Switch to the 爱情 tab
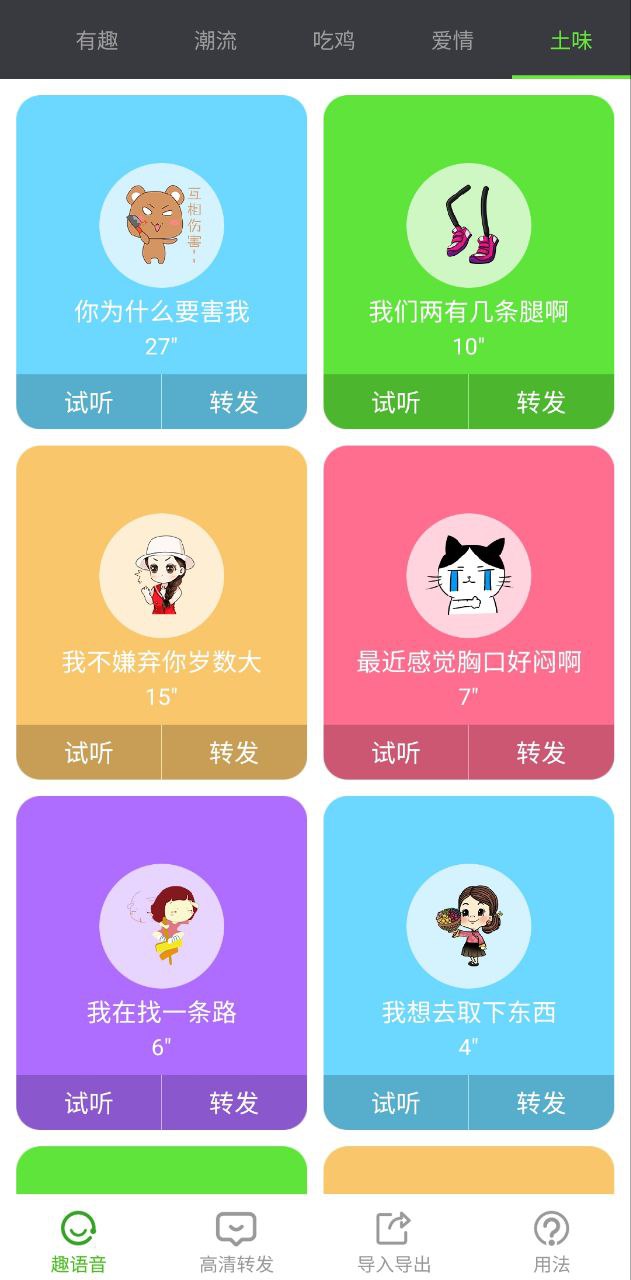Viewport: 631px width, 1280px height. point(453,41)
